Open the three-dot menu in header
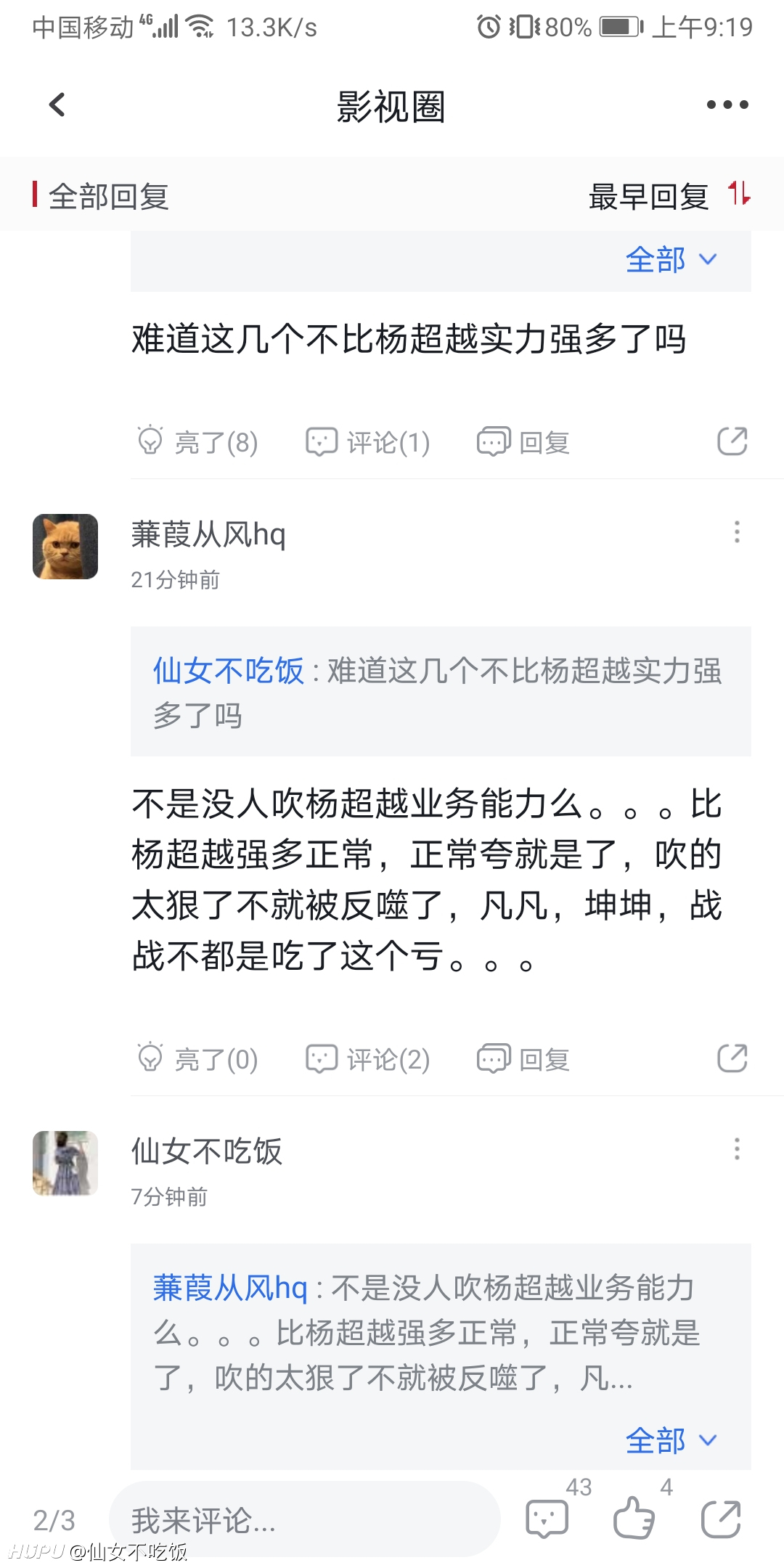 point(727,105)
